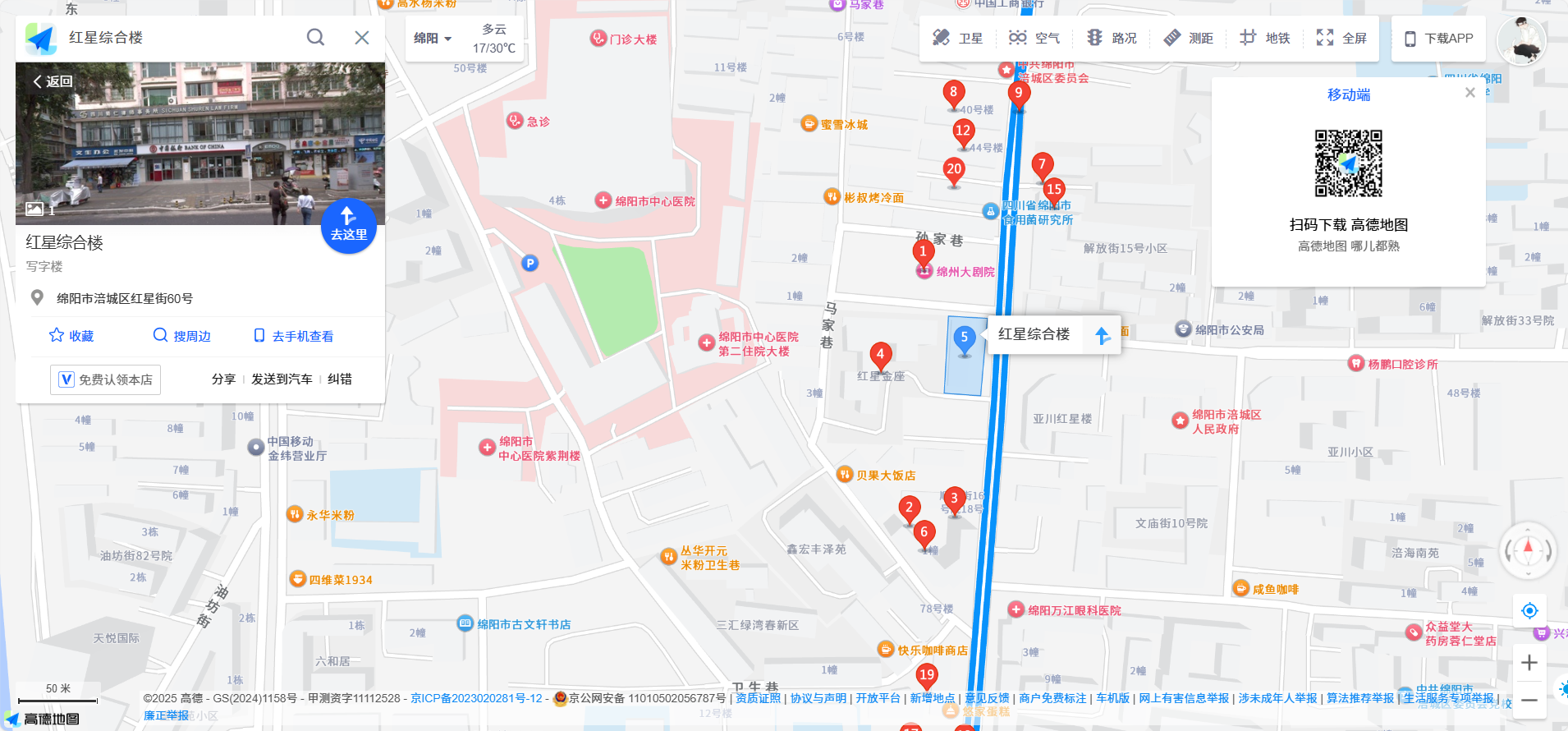Viewport: 1568px width, 731px height.
Task: Enter 全屏 fullscreen mode
Action: point(1341,38)
